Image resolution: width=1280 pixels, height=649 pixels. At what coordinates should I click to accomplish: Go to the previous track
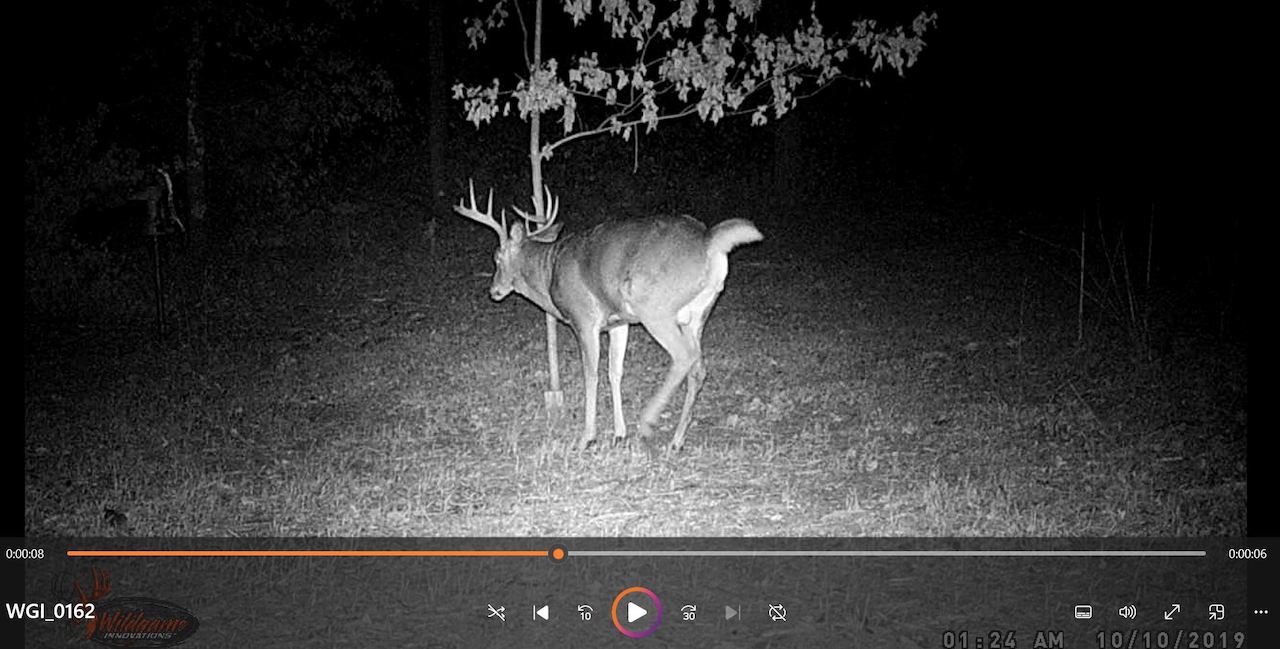tap(541, 612)
